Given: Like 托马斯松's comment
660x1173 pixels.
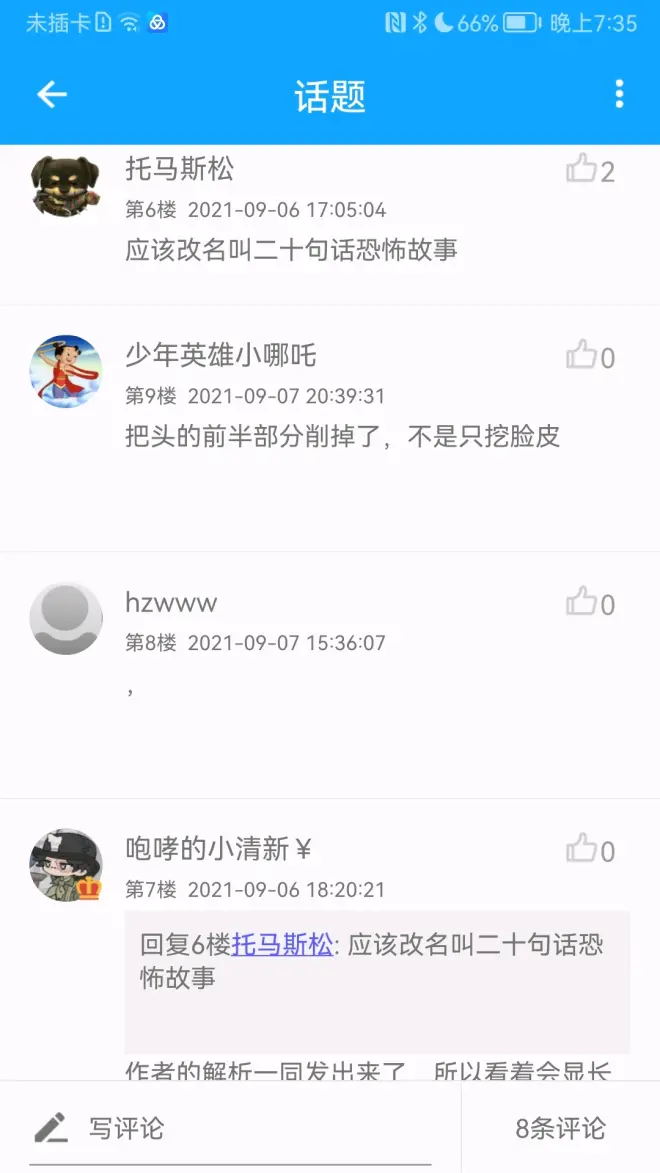Looking at the screenshot, I should coord(582,169).
